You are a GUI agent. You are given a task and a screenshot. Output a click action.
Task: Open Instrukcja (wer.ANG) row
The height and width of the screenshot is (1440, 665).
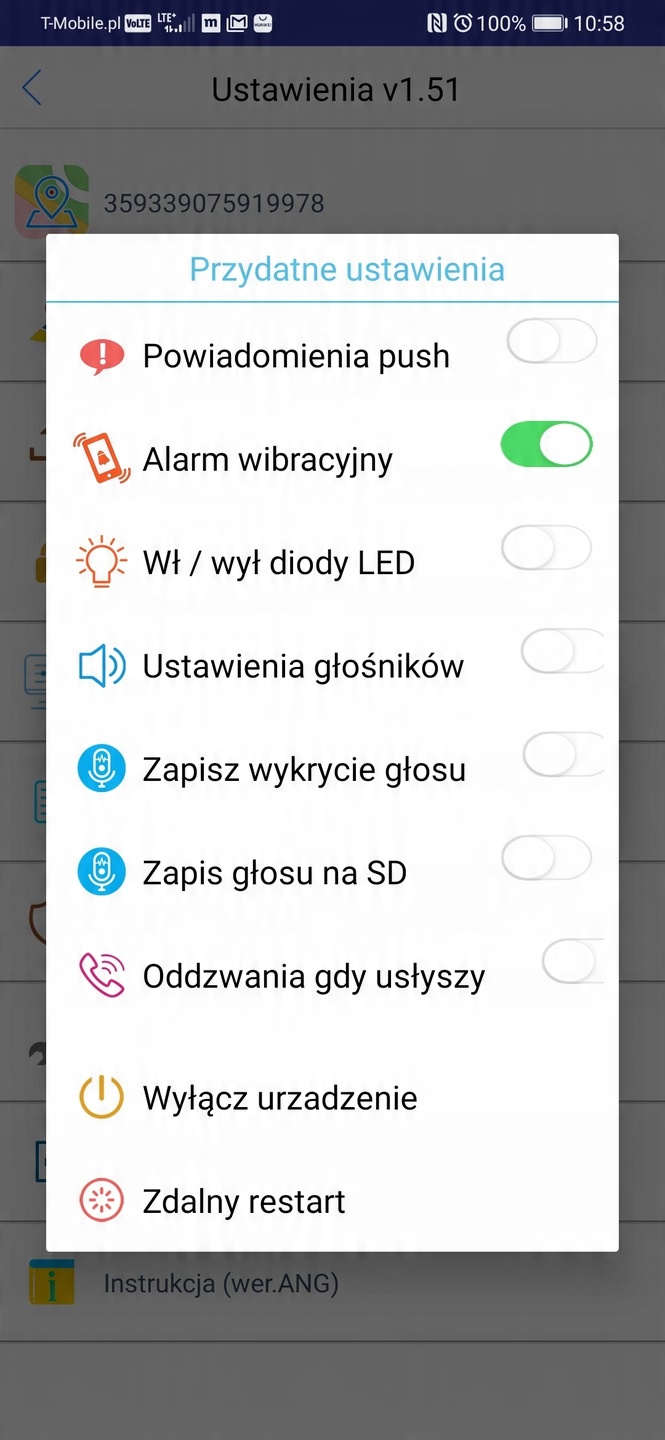(x=220, y=1283)
